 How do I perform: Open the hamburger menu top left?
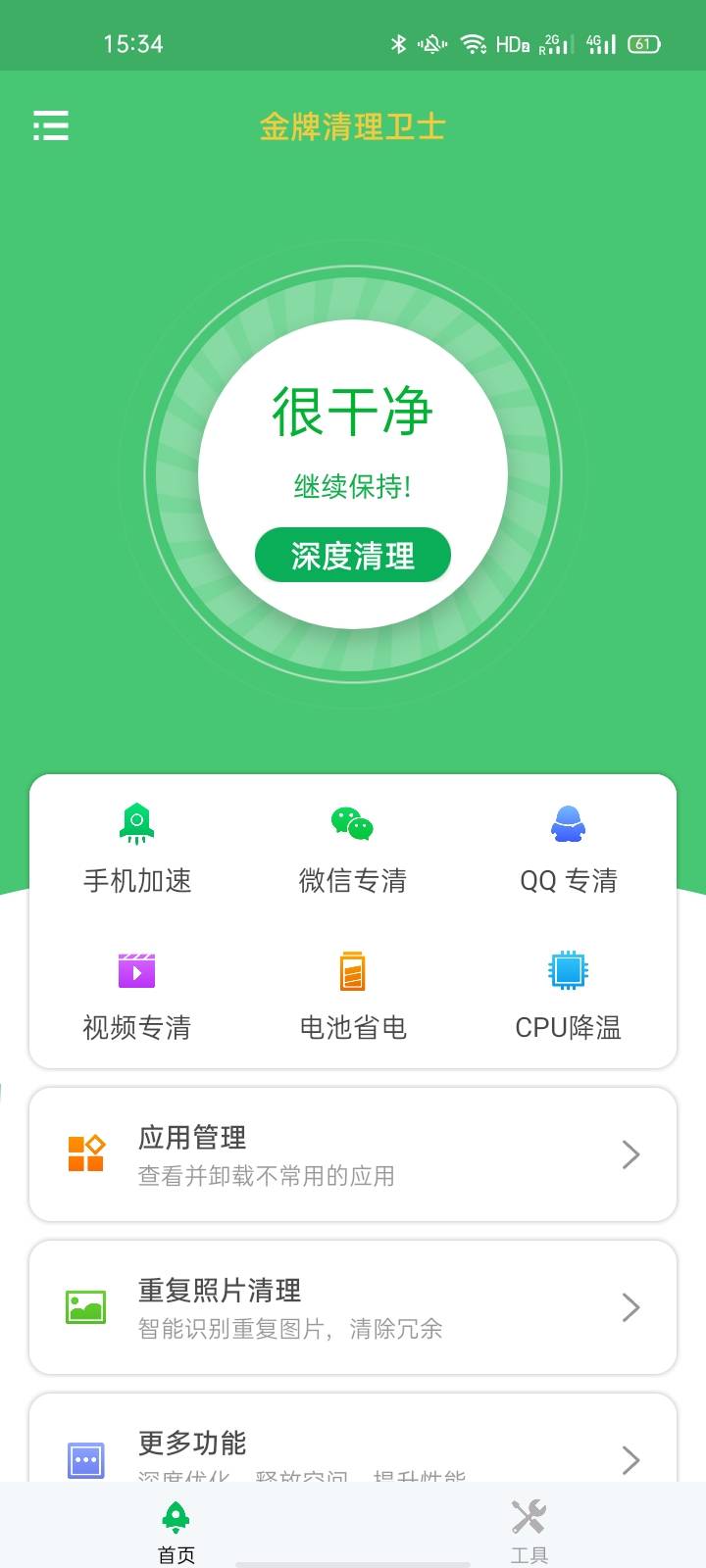click(51, 126)
